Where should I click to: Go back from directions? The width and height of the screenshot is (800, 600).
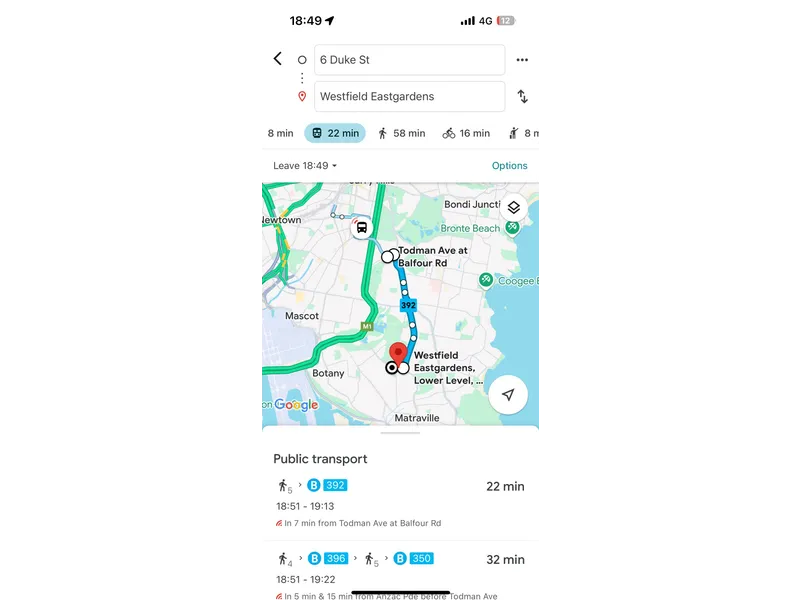pos(278,59)
